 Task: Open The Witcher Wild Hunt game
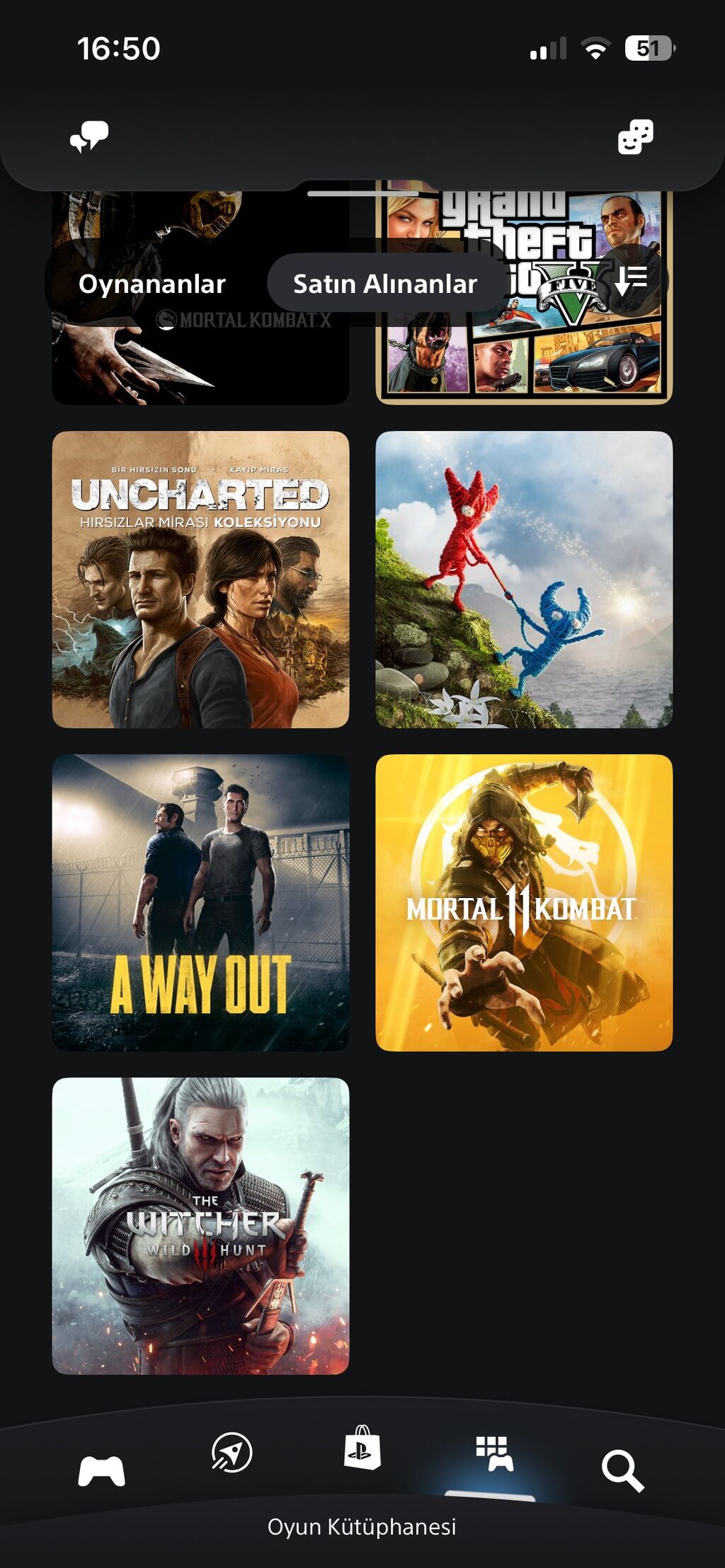point(200,1226)
